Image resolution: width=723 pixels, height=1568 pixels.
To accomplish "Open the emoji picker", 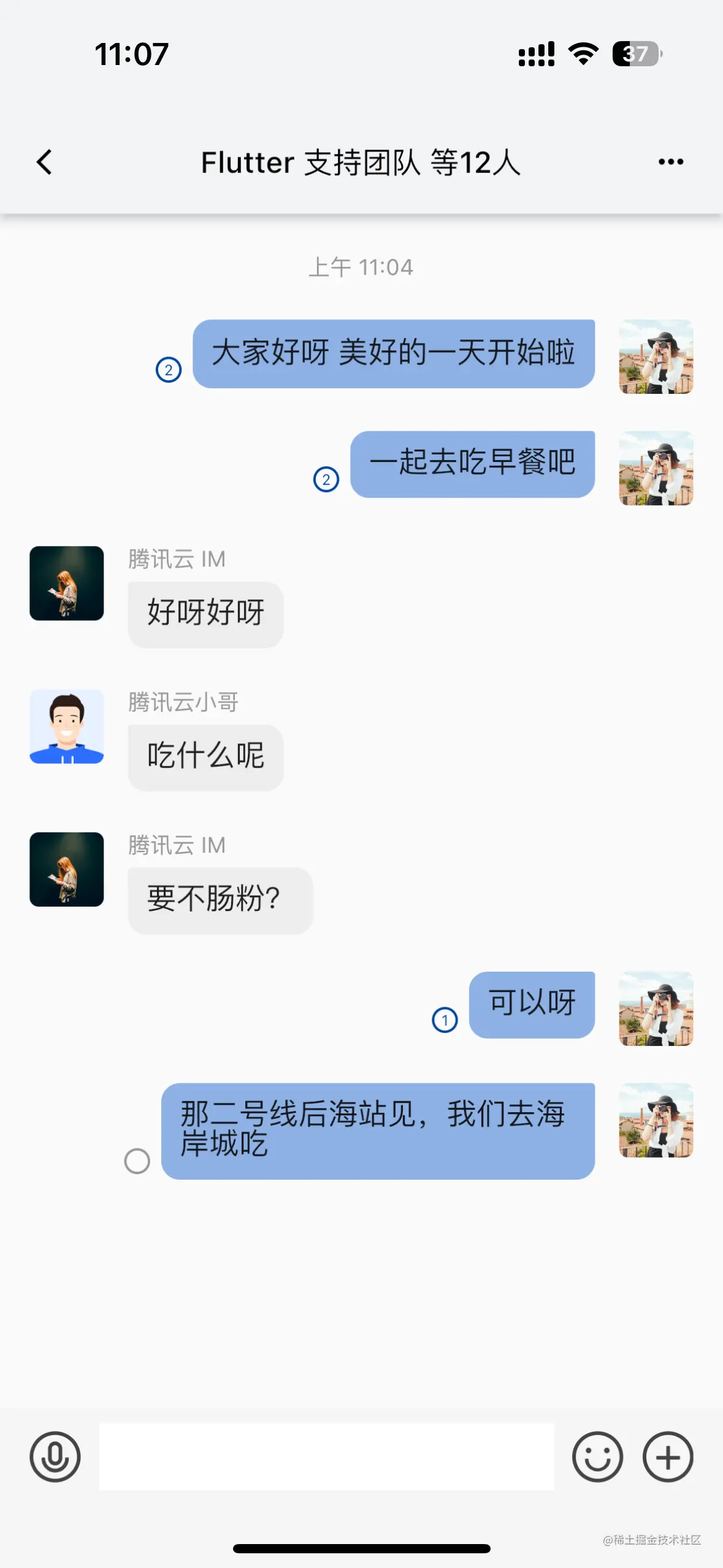I will click(x=597, y=1457).
